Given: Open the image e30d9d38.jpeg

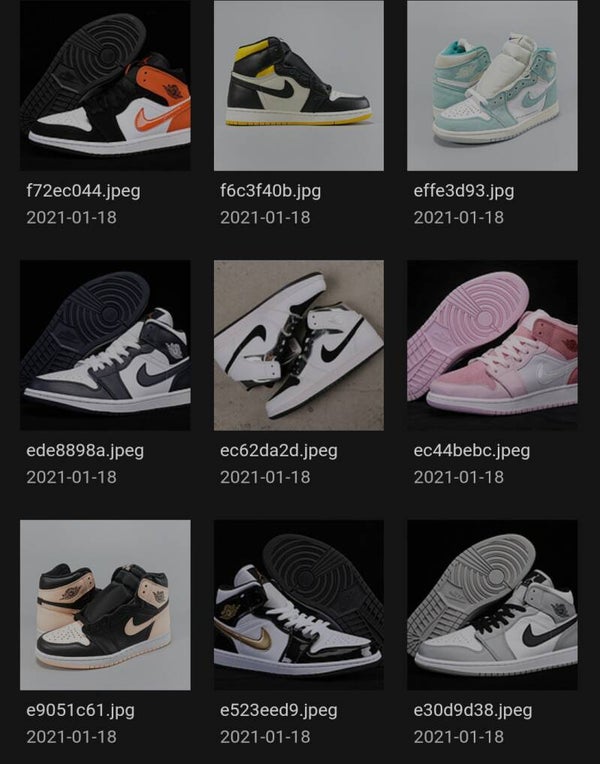Looking at the screenshot, I should (492, 604).
